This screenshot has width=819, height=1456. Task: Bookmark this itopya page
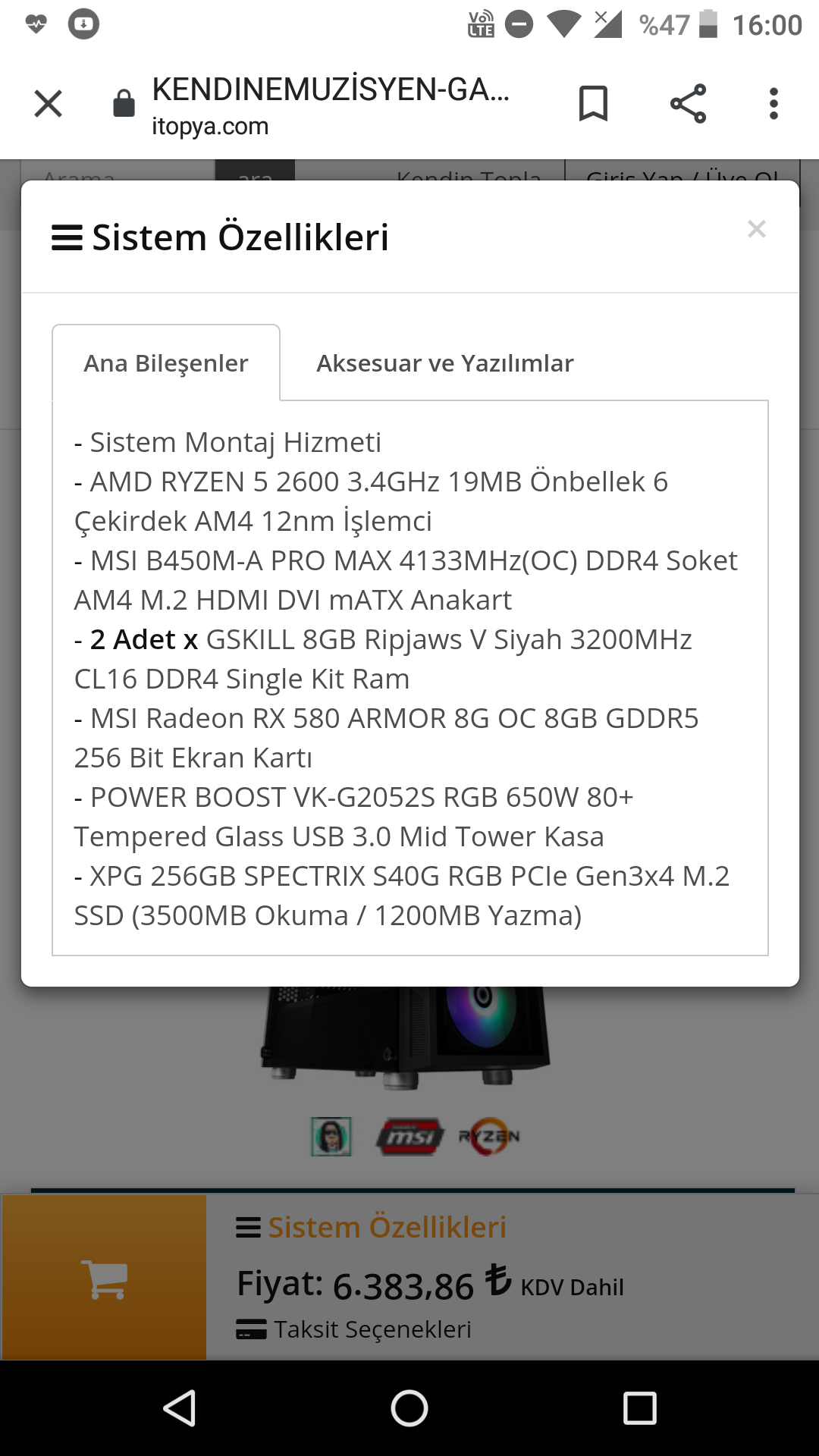point(593,104)
